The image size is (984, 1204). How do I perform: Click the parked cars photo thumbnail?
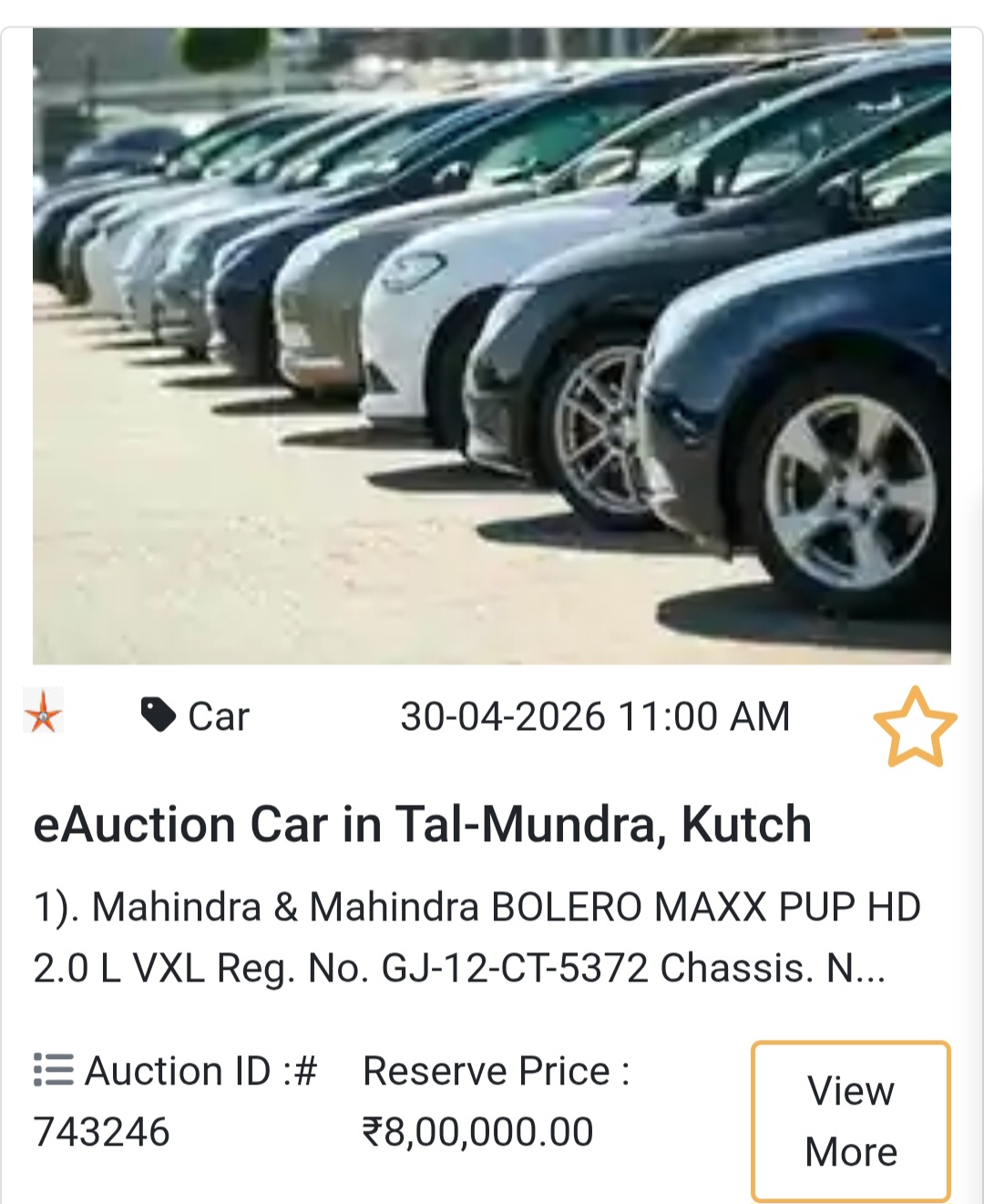click(492, 346)
